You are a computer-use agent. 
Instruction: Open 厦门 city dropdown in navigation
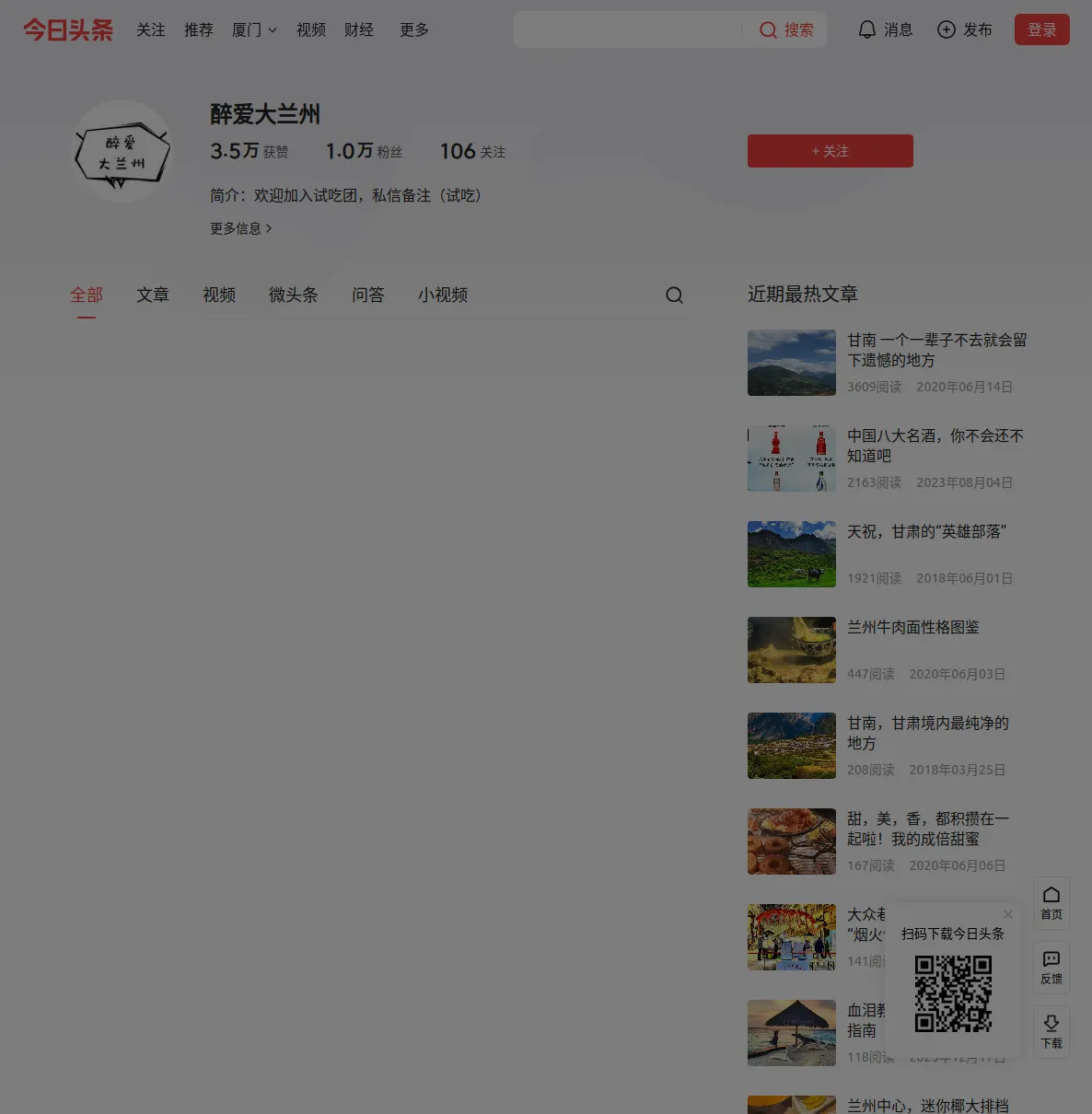click(254, 29)
